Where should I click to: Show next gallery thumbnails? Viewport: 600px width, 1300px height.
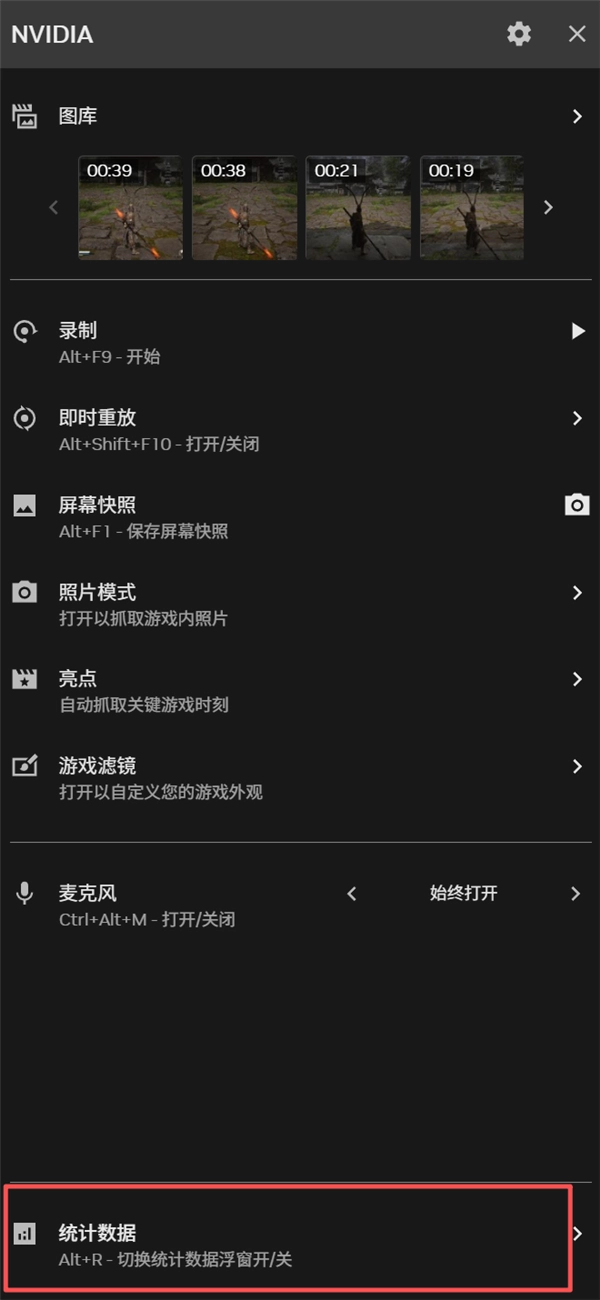[548, 207]
